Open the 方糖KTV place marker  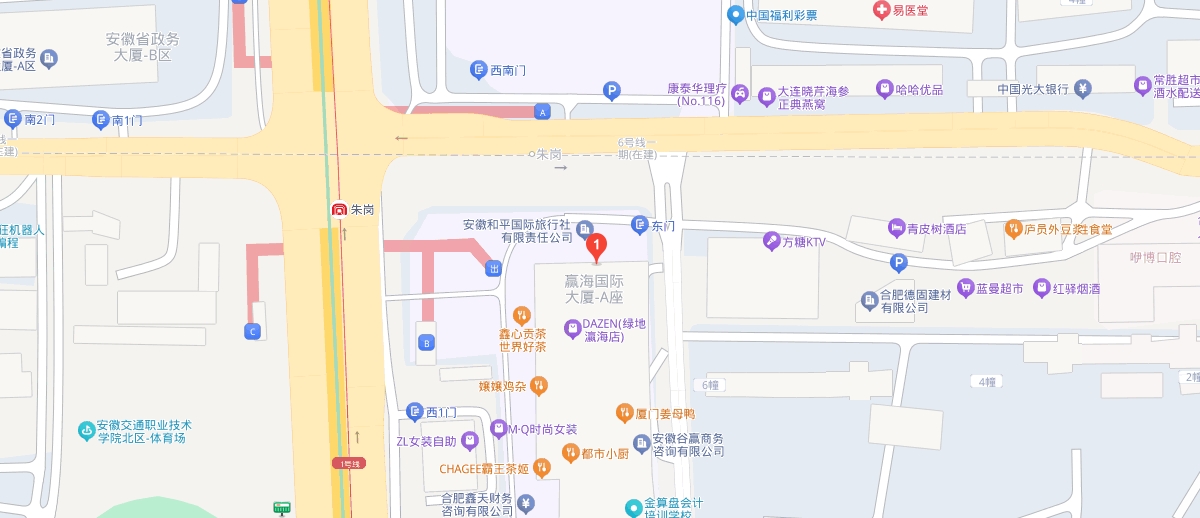click(x=771, y=240)
